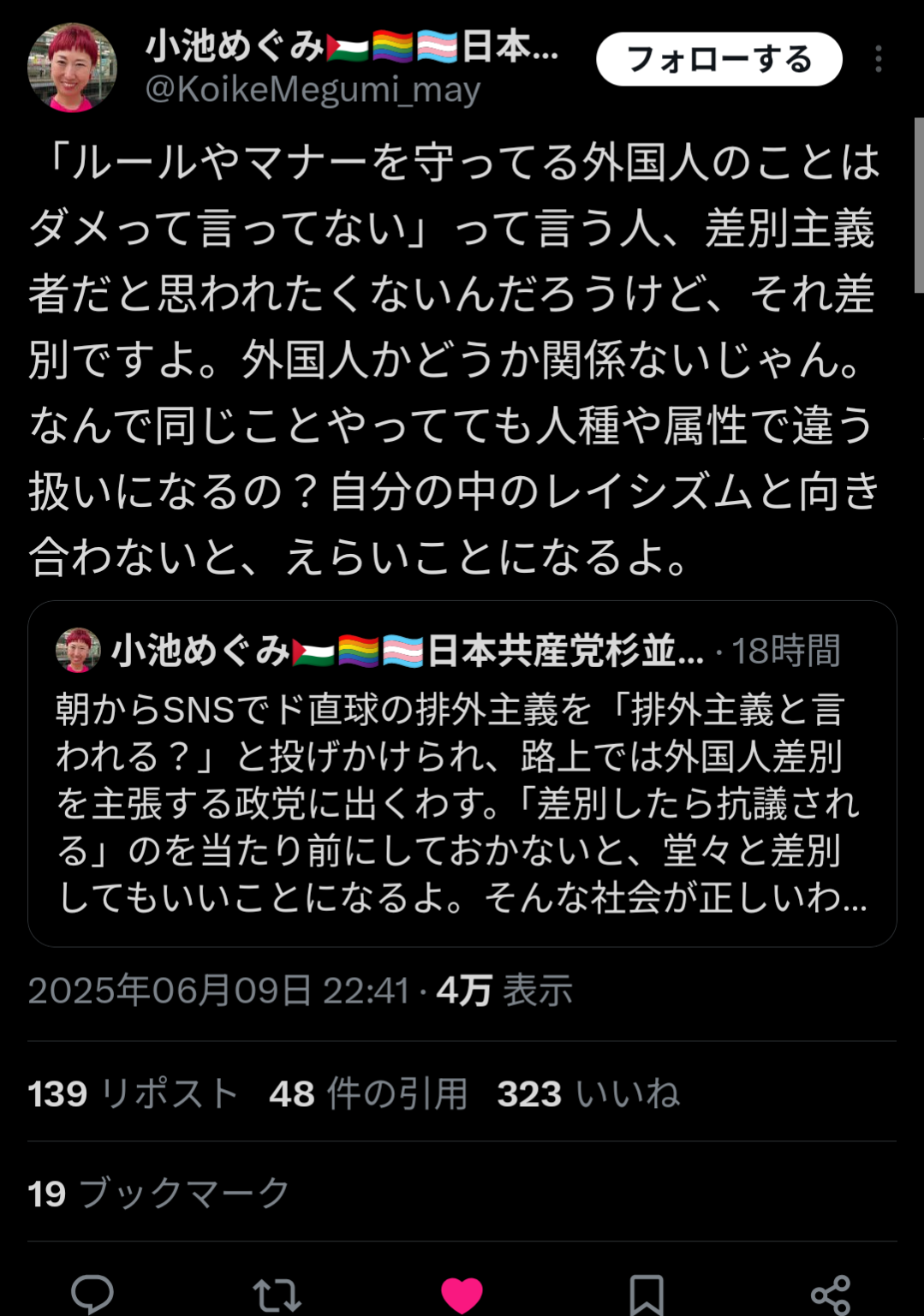Image resolution: width=924 pixels, height=1316 pixels.
Task: Reply with the speech bubble icon
Action: 92,1293
